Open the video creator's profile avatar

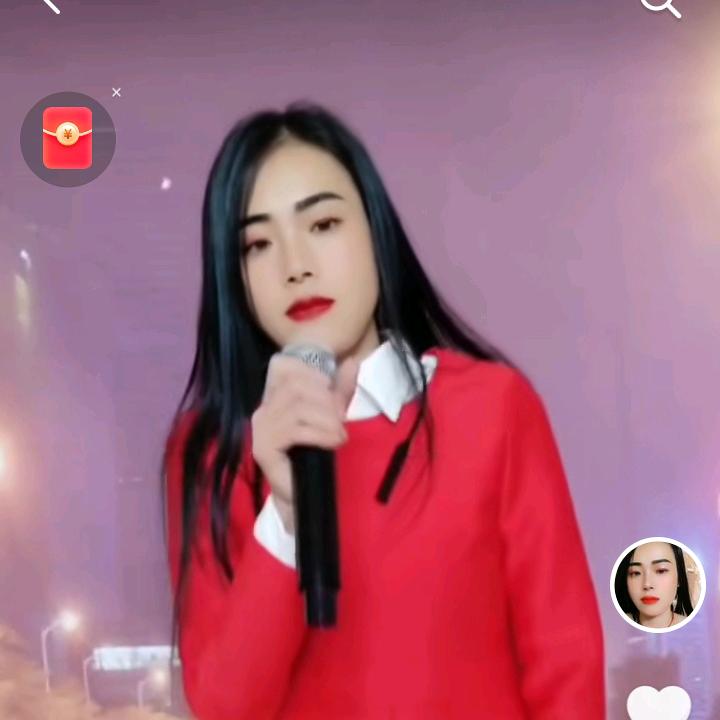658,585
